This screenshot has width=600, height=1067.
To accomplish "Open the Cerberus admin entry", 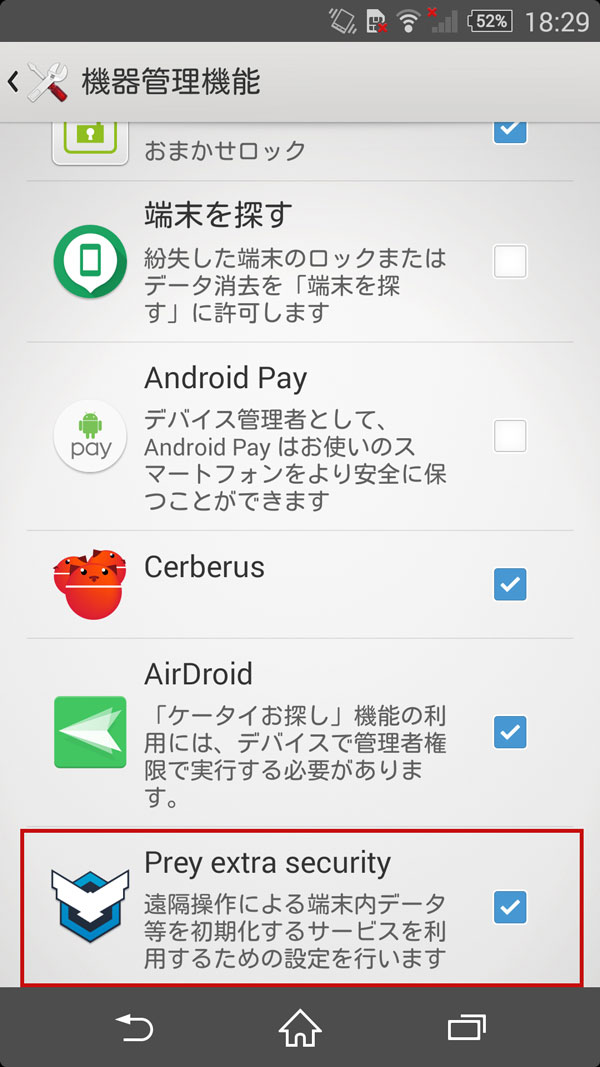I will point(300,585).
